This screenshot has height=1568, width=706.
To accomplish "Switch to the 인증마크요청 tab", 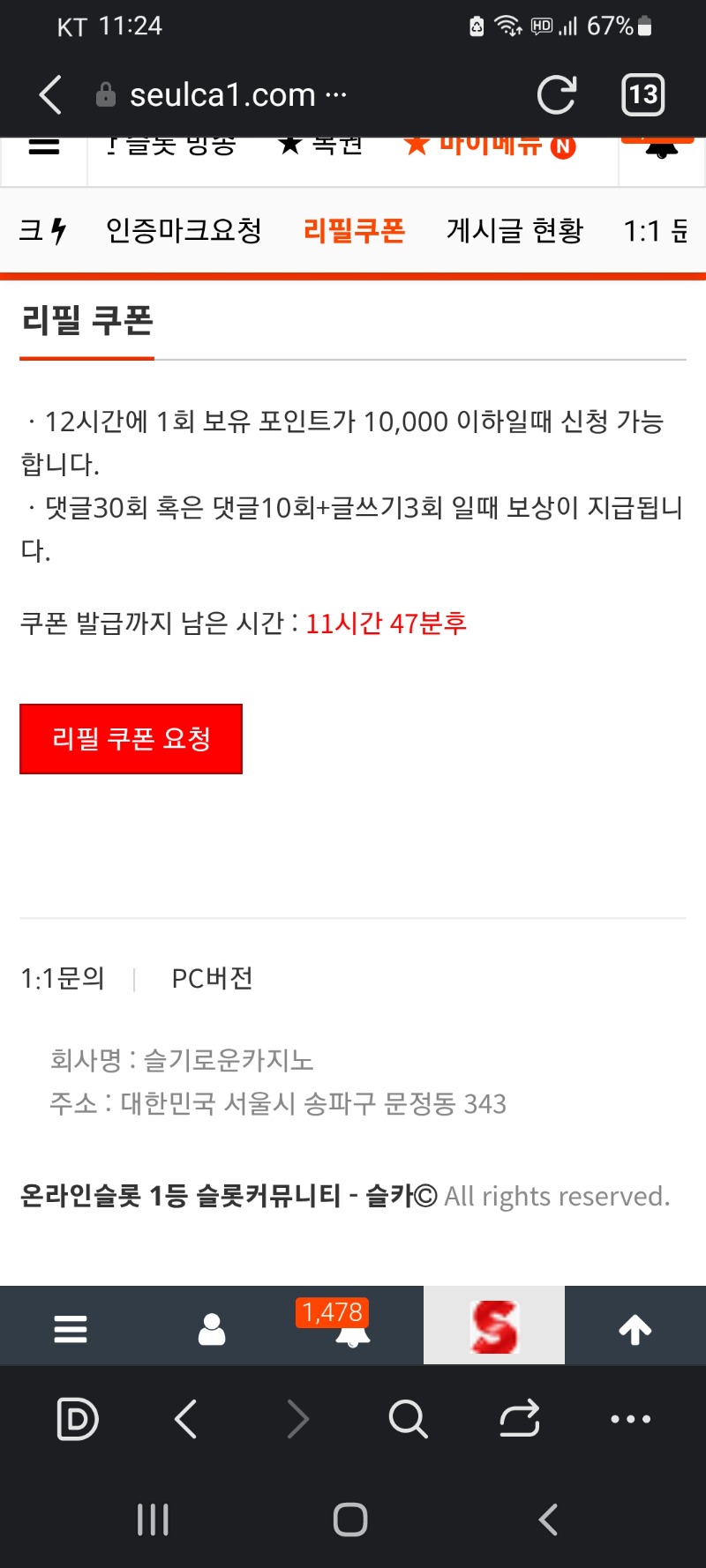I will (x=184, y=231).
